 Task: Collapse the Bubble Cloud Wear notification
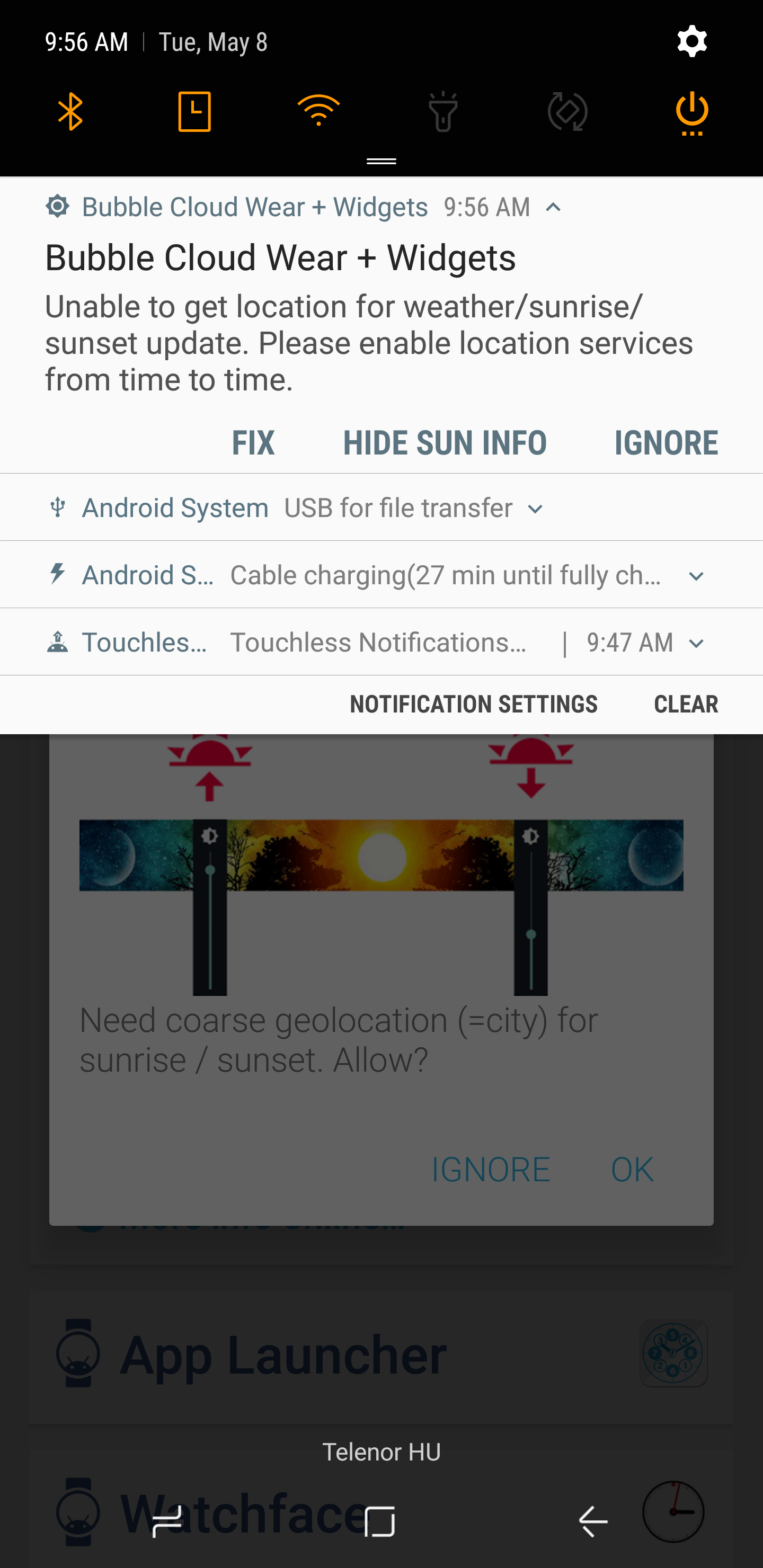click(553, 208)
